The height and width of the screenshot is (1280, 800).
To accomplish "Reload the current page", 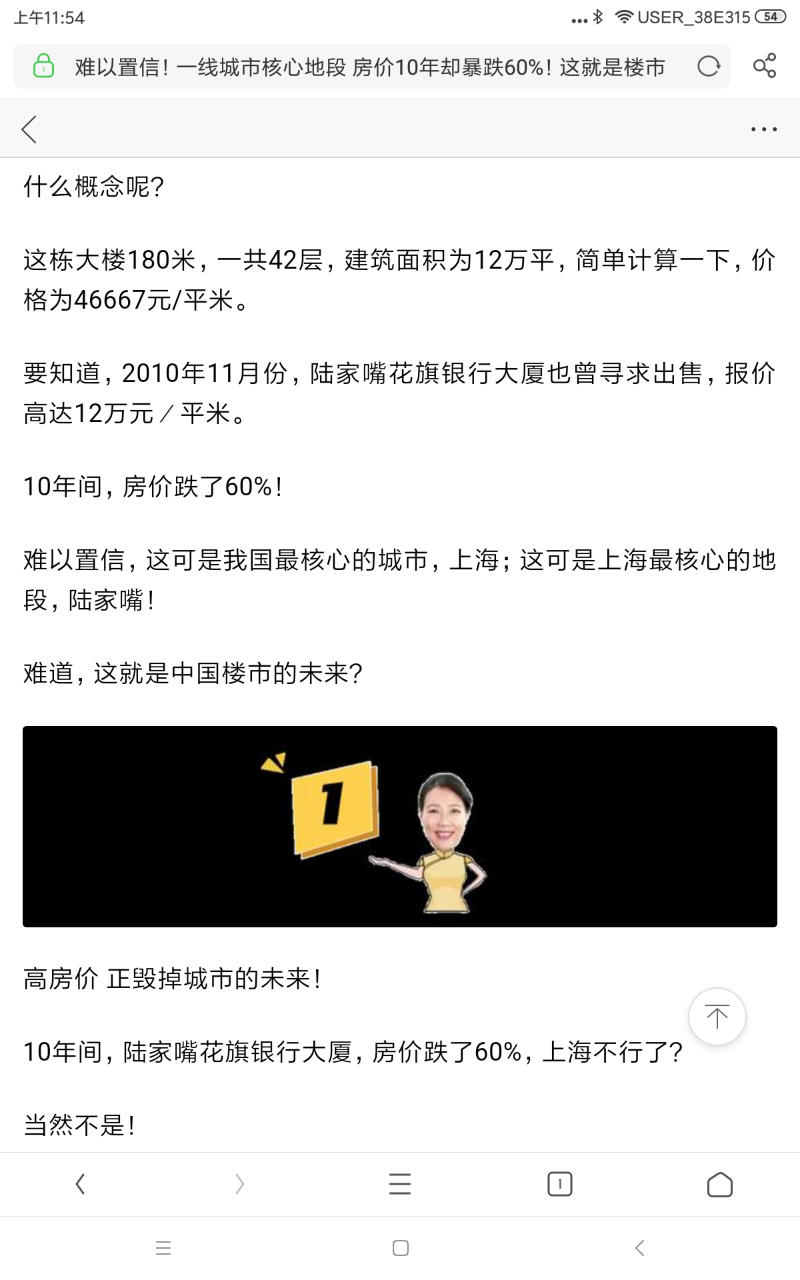I will 709,67.
